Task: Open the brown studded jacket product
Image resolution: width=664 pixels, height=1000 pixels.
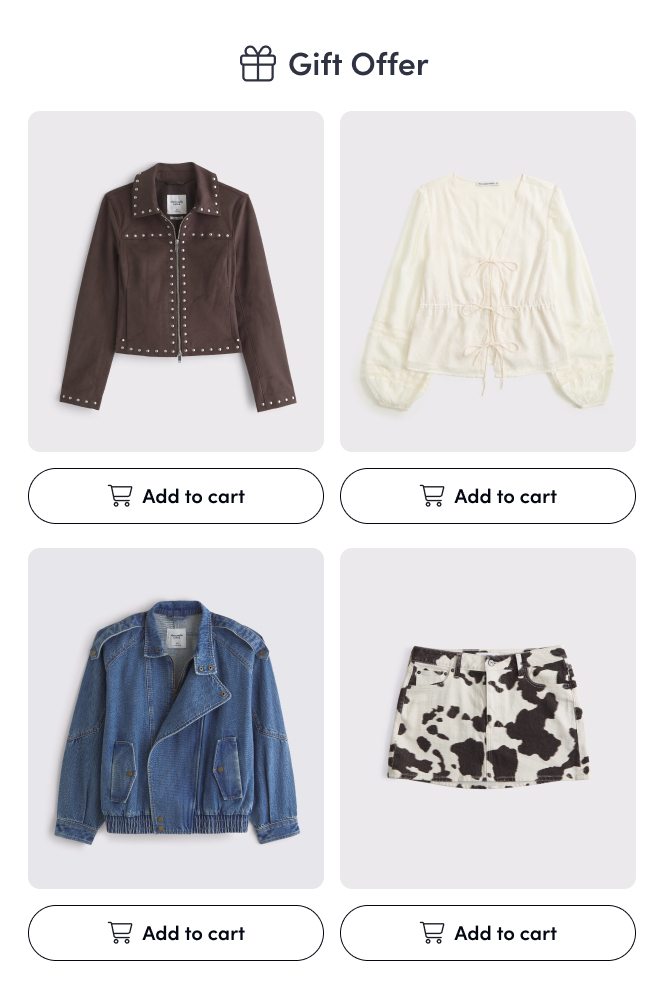Action: (x=176, y=282)
